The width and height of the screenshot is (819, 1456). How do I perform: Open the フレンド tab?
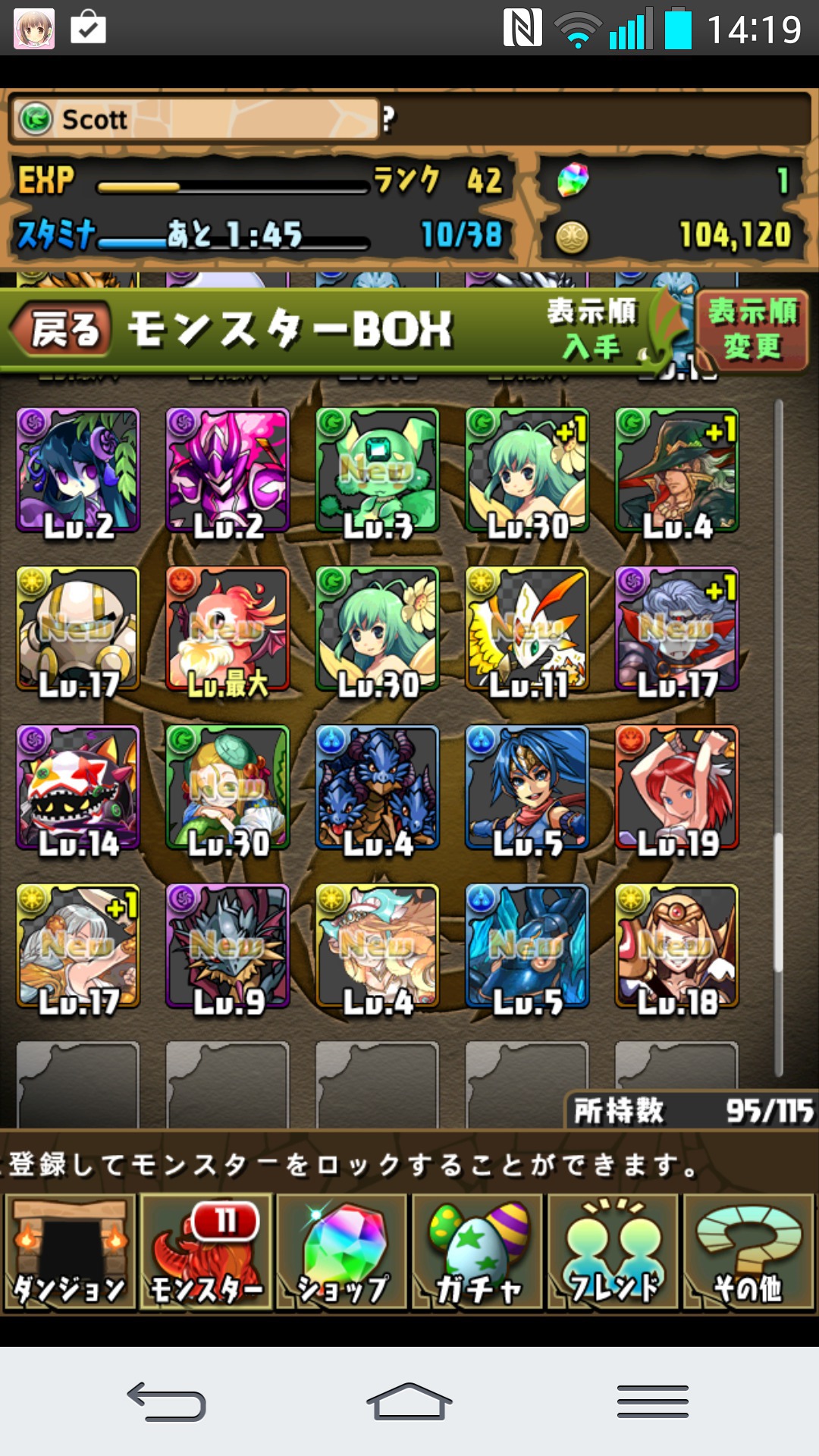(613, 1251)
